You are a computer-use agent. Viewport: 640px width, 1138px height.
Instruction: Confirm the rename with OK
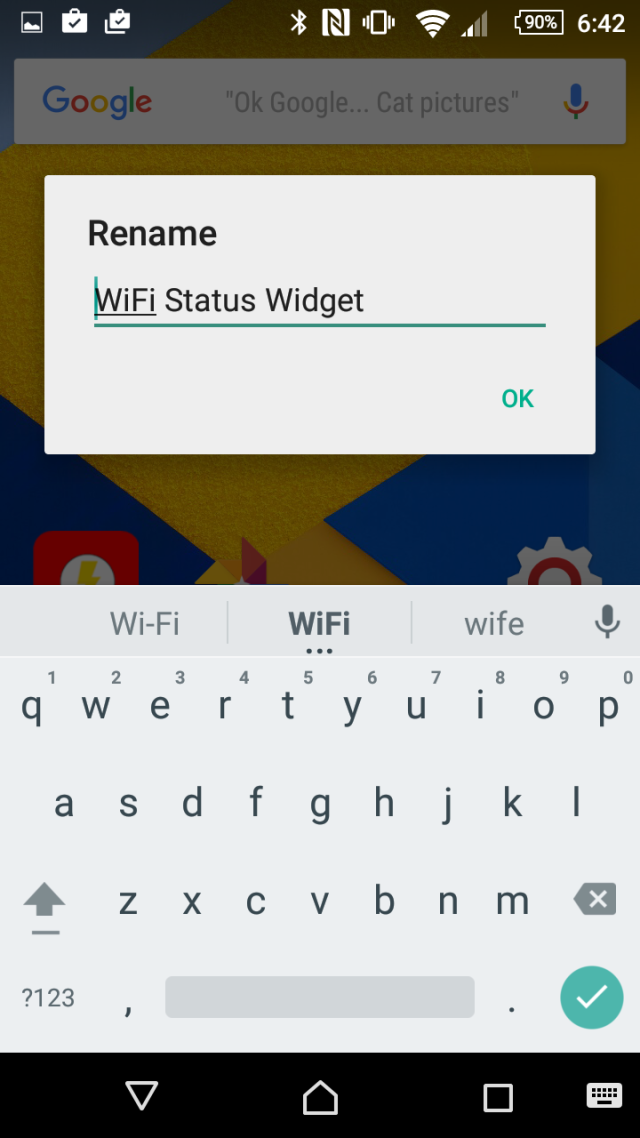pyautogui.click(x=517, y=399)
